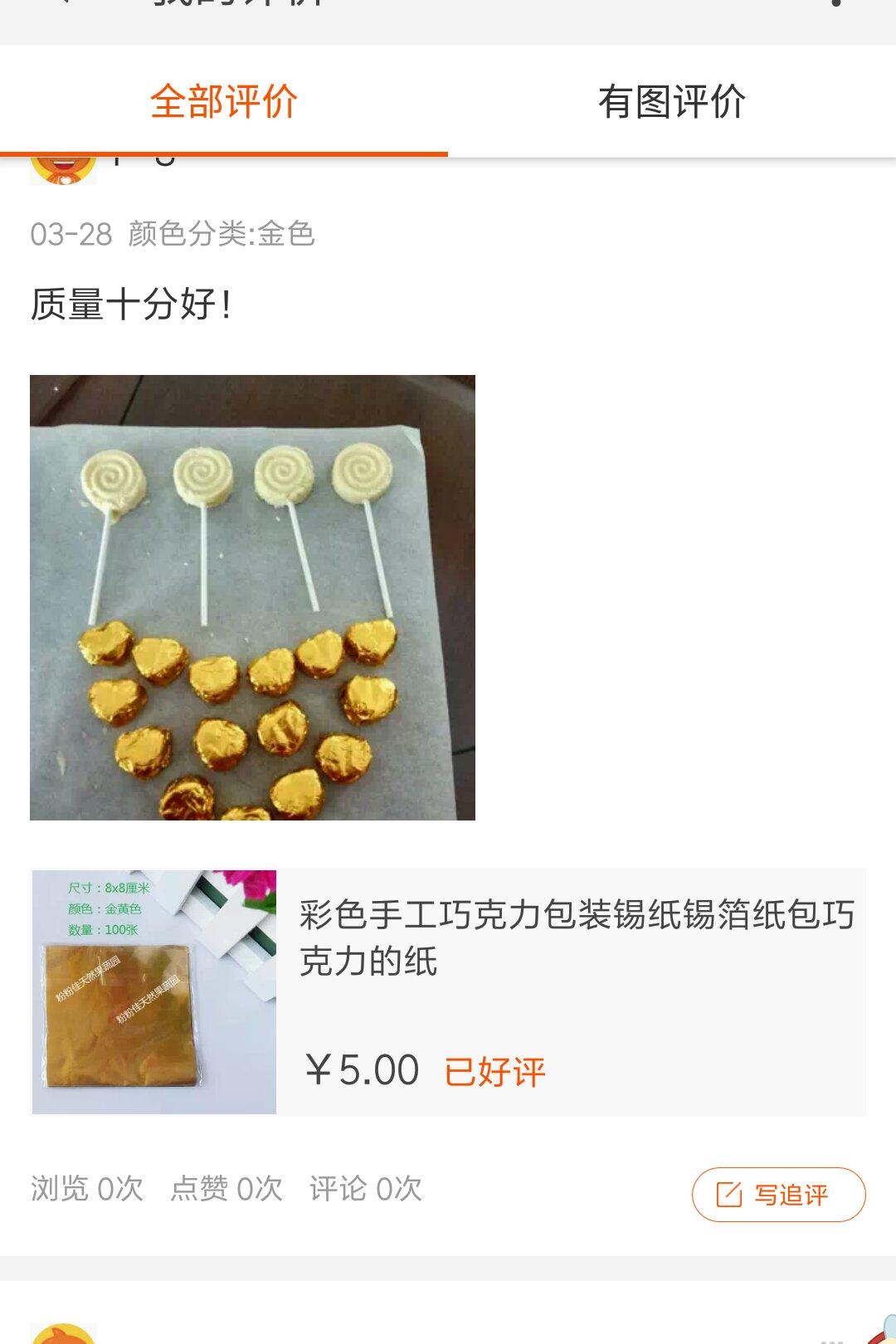This screenshot has width=896, height=1344.
Task: Tap the ¥5.00 price text
Action: click(361, 1070)
